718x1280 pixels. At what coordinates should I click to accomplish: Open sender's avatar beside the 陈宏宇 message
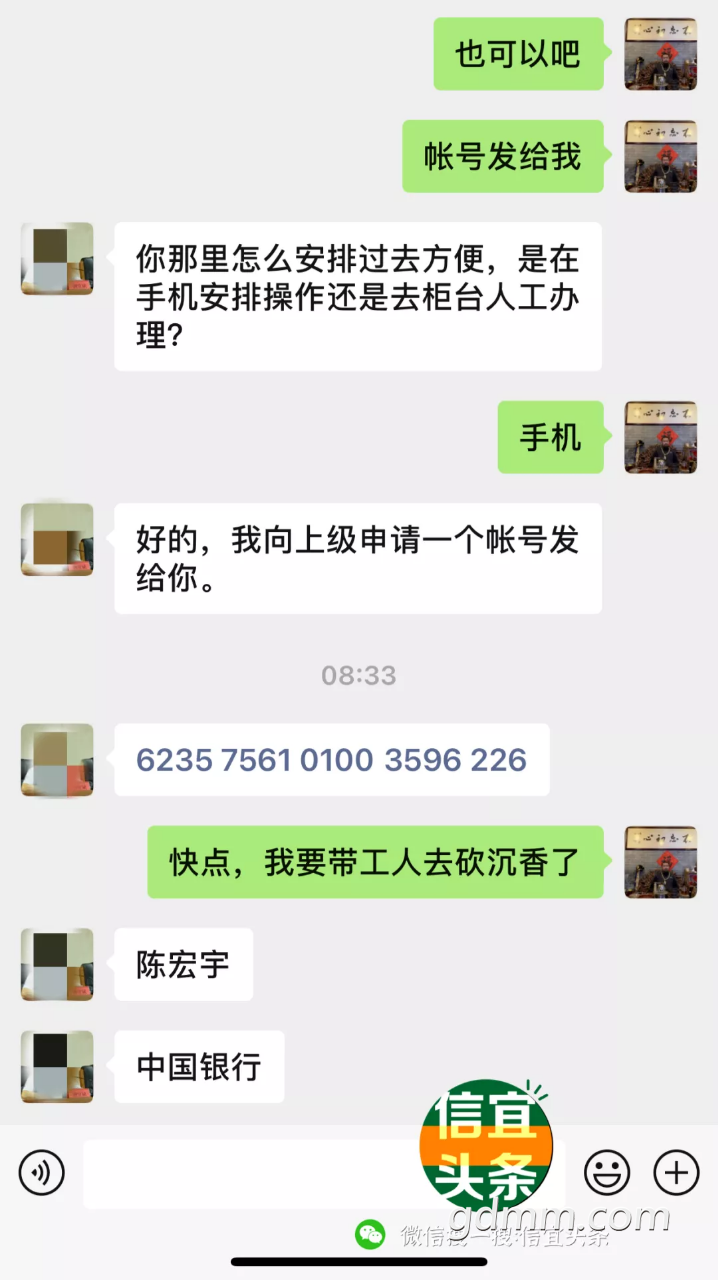point(57,964)
